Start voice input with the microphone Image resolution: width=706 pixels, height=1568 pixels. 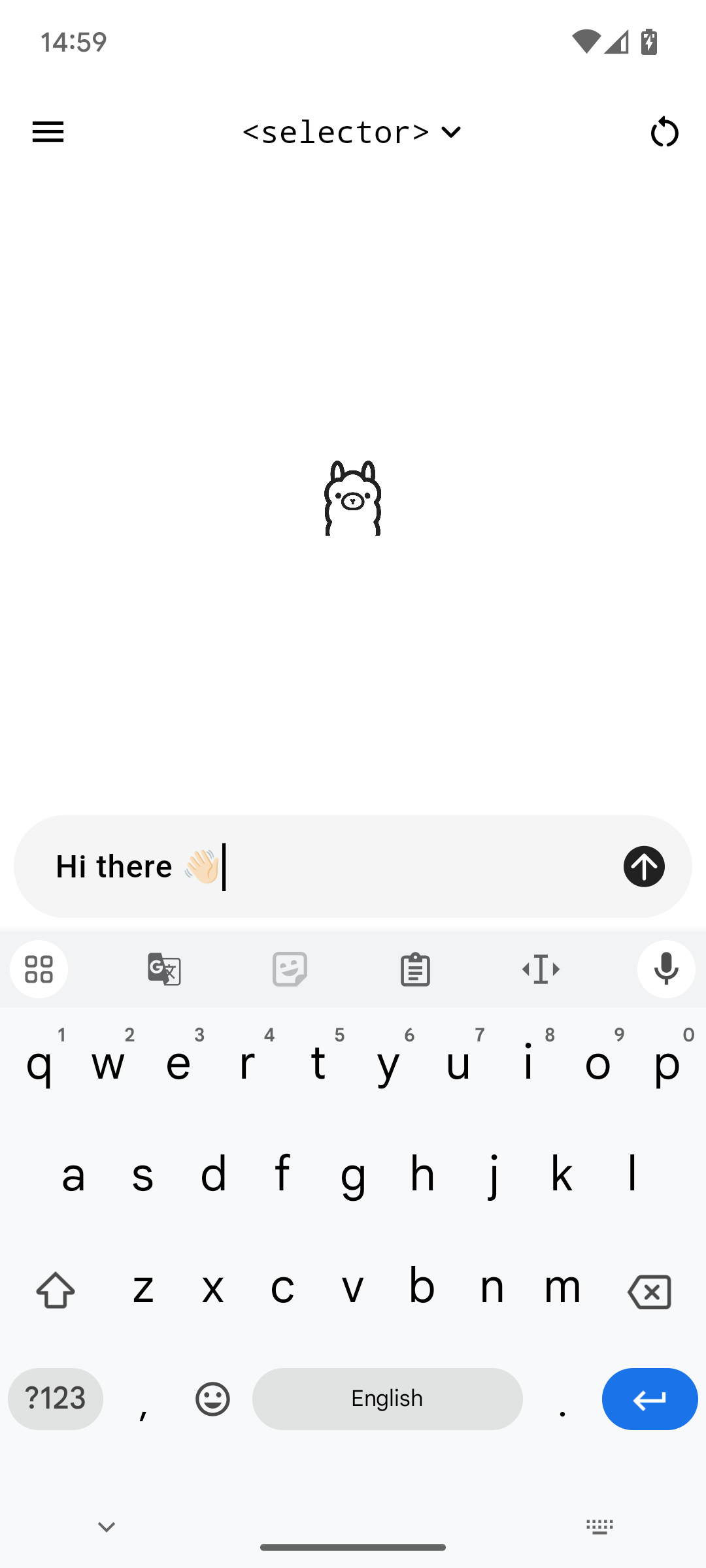click(x=666, y=969)
